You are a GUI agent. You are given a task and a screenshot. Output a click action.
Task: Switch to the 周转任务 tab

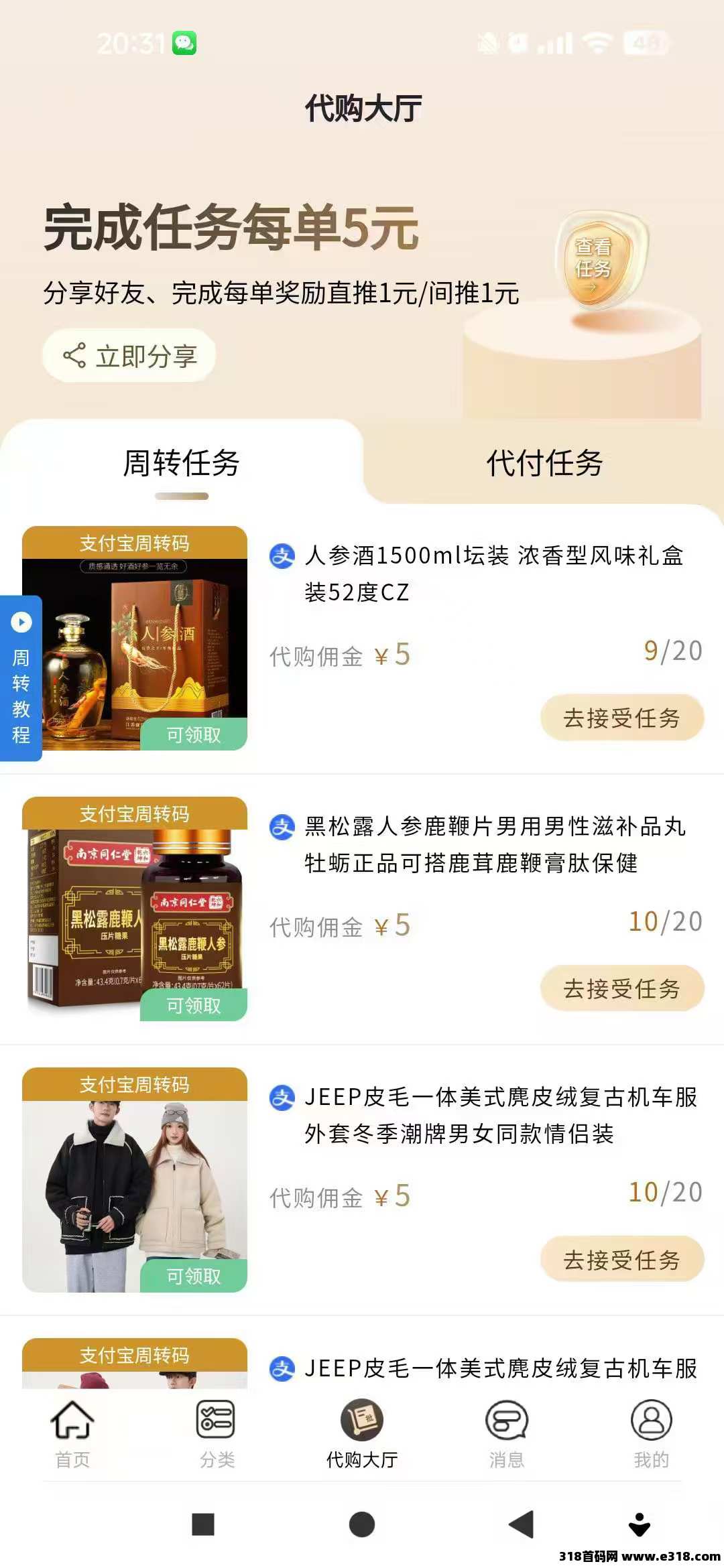[181, 463]
